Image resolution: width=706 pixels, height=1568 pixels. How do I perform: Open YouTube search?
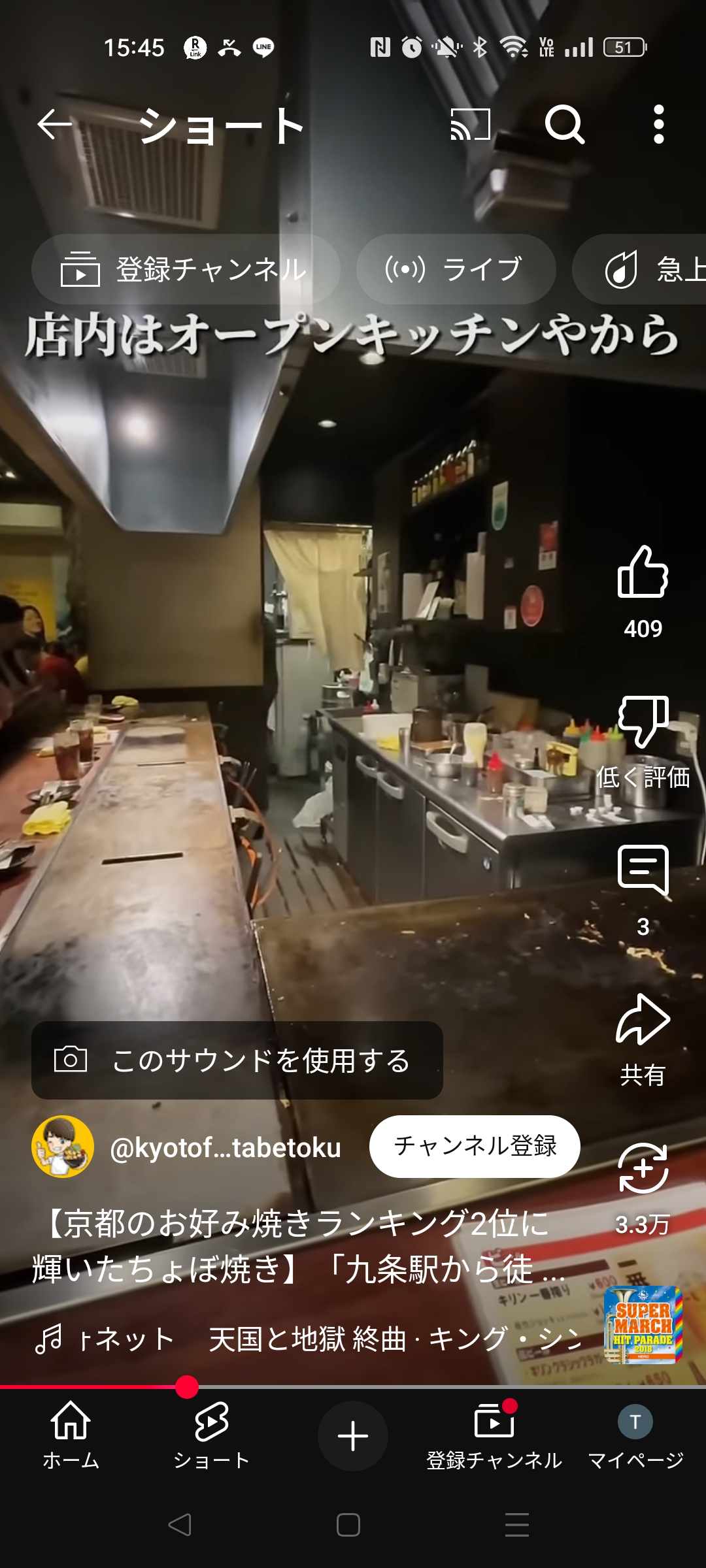point(564,124)
